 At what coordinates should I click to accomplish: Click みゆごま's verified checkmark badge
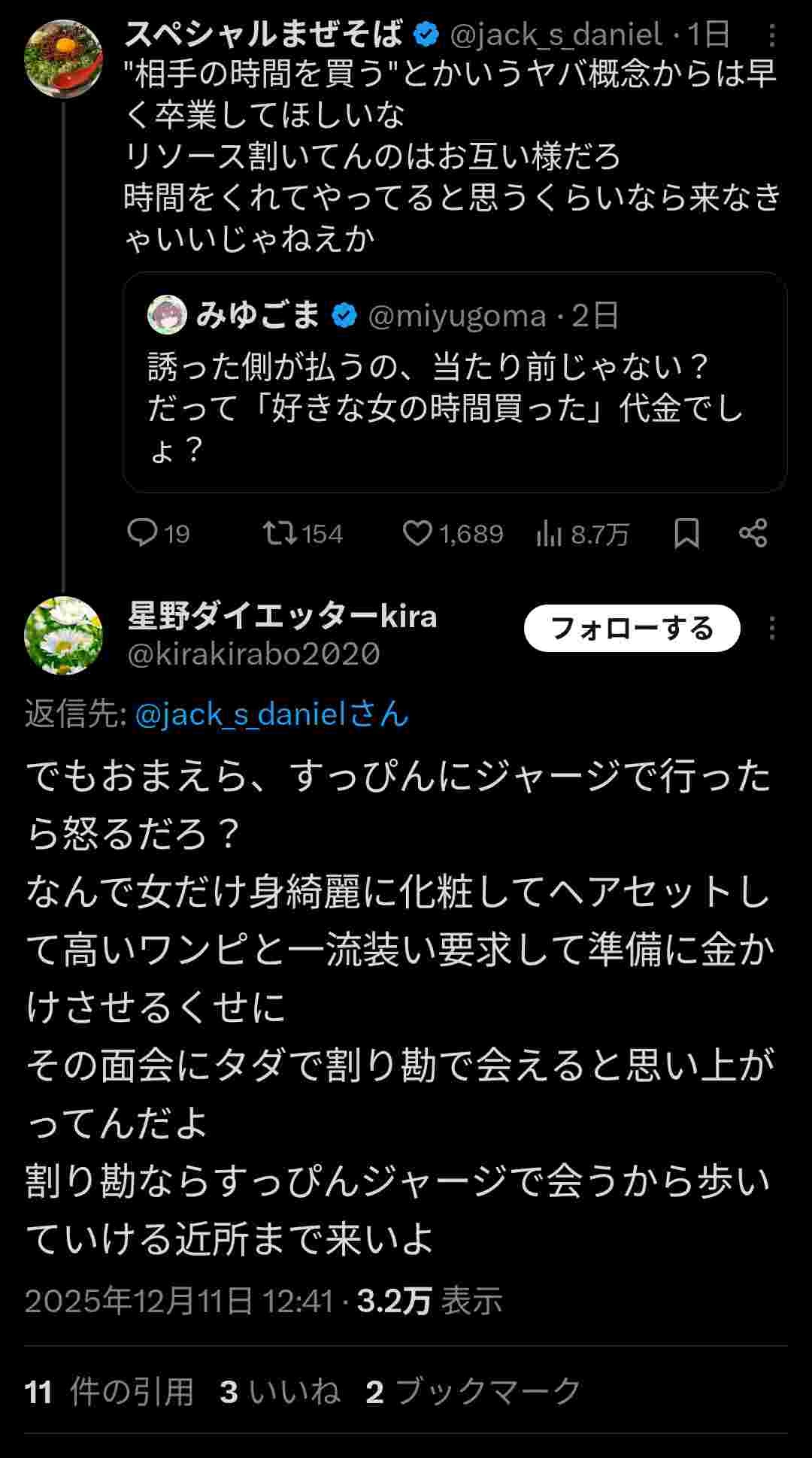click(x=343, y=317)
